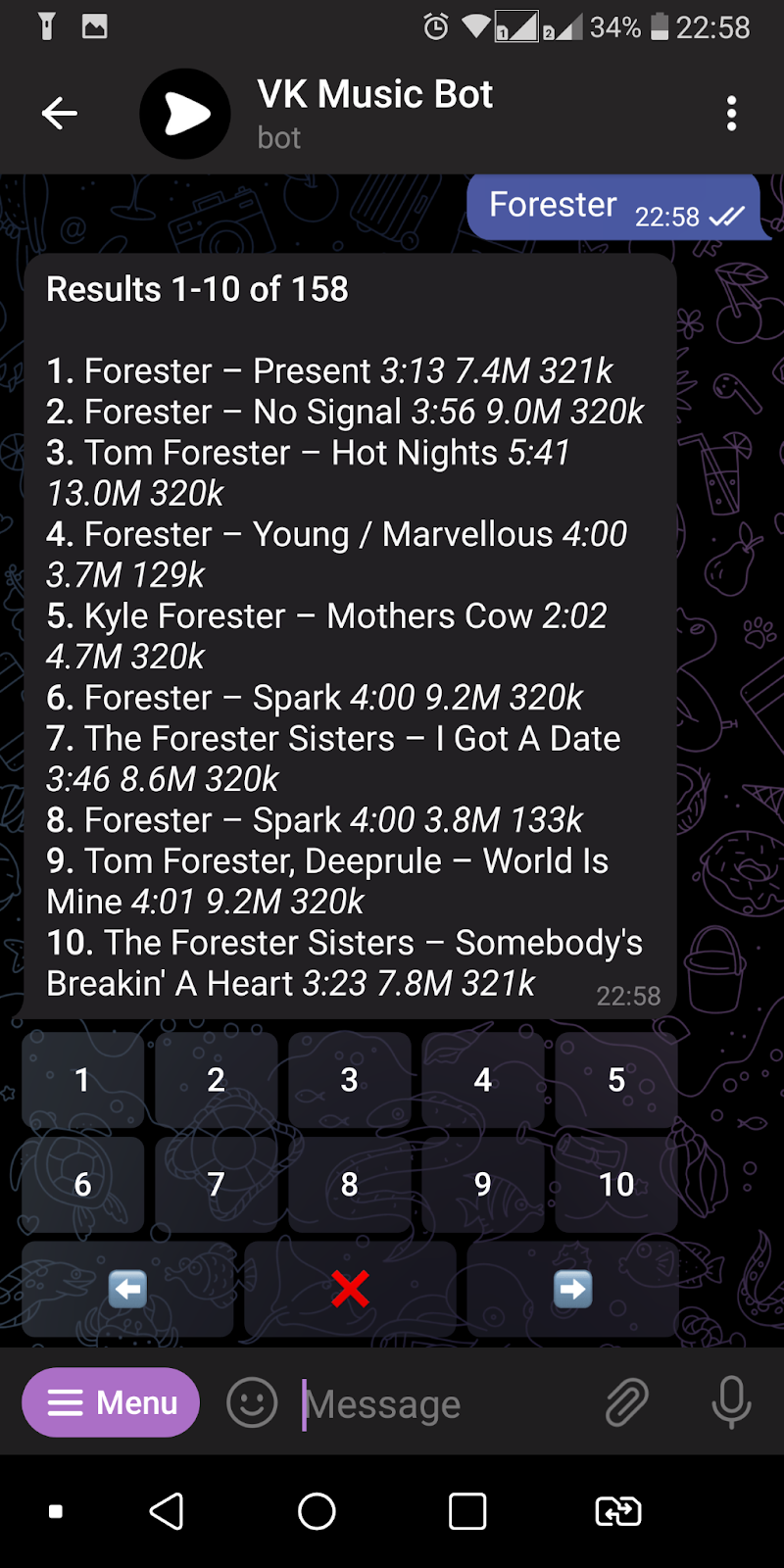Pick result button 3
This screenshot has width=784, height=1568.
349,1080
